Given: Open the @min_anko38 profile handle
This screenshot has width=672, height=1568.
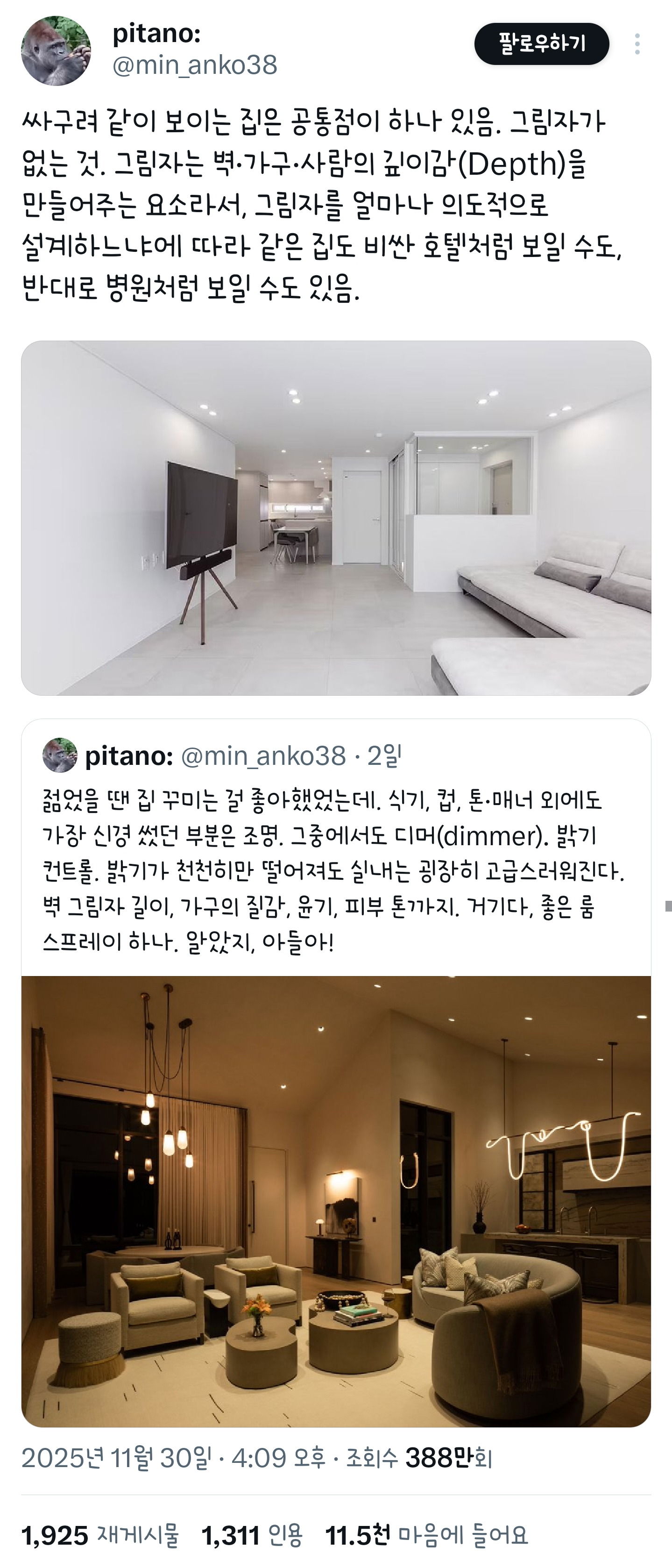Looking at the screenshot, I should (195, 65).
